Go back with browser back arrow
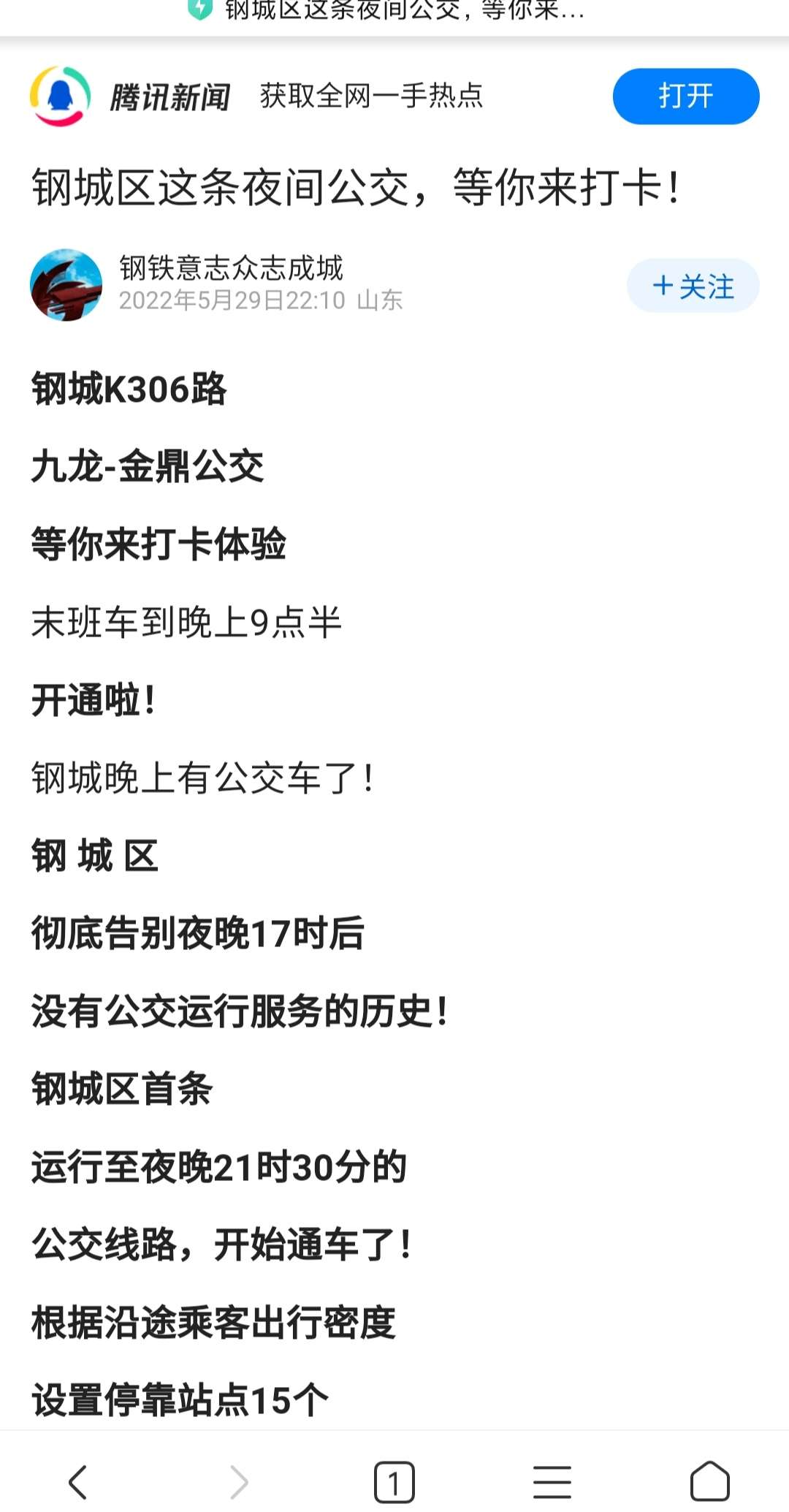The height and width of the screenshot is (1512, 789). coord(78,1481)
